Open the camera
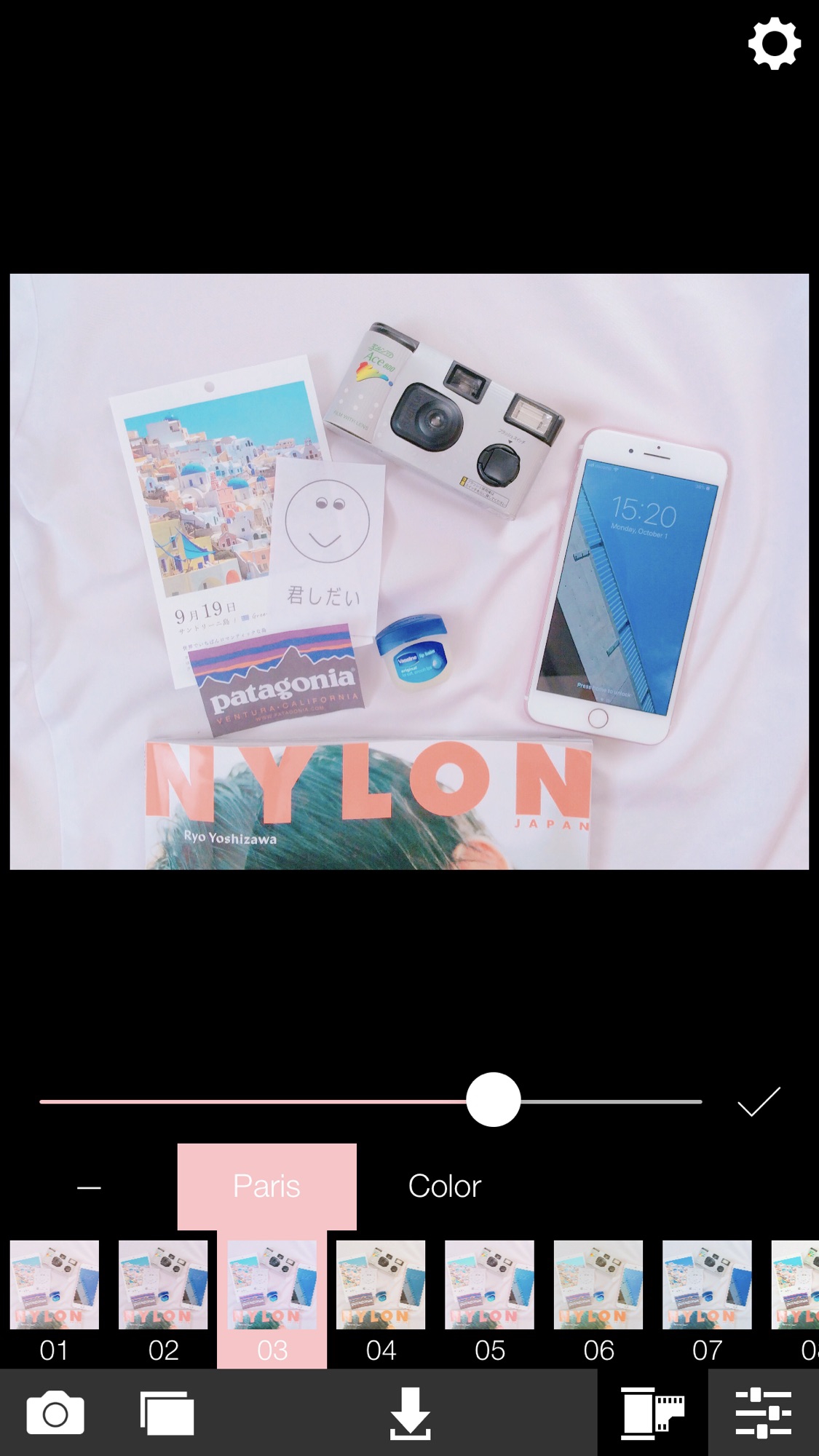Image resolution: width=819 pixels, height=1456 pixels. (x=55, y=1413)
